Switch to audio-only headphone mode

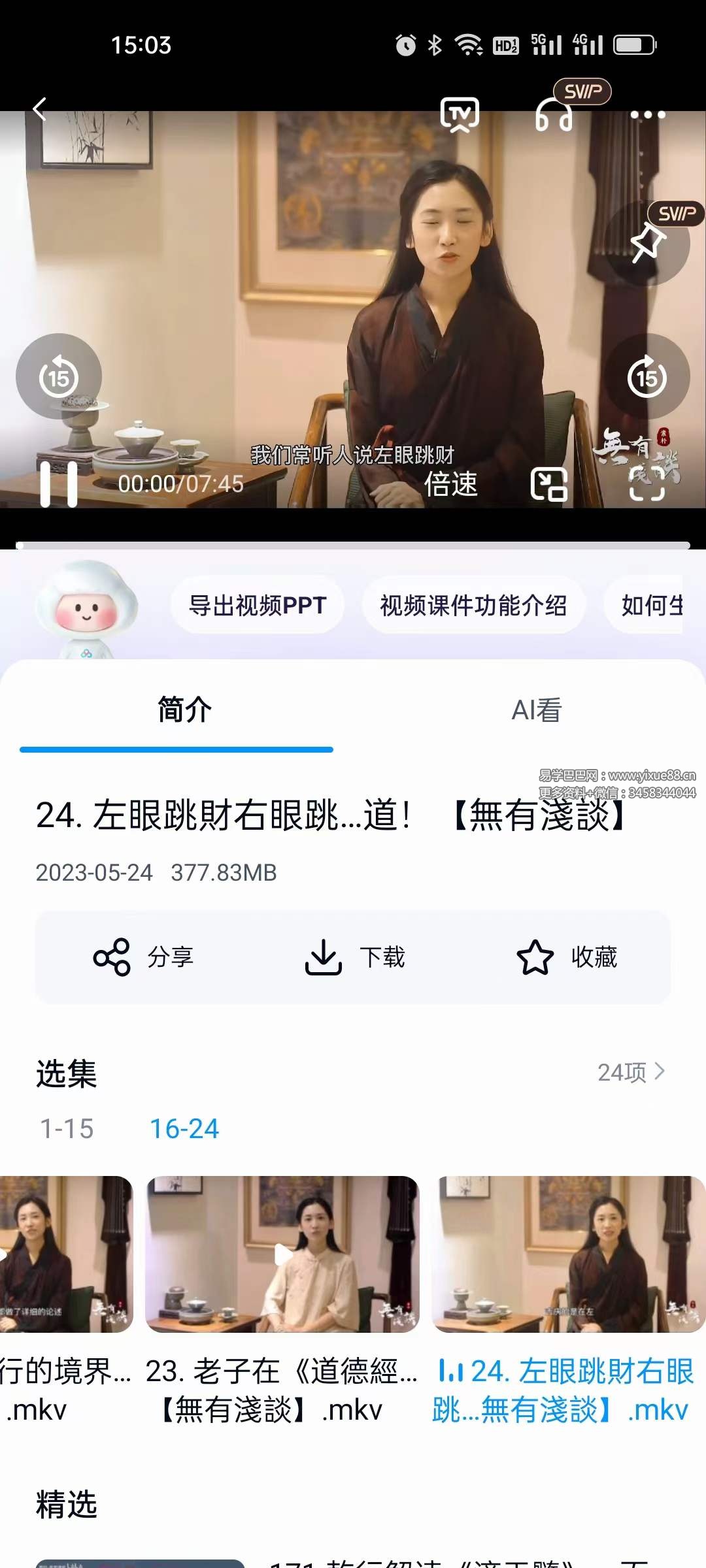(554, 115)
